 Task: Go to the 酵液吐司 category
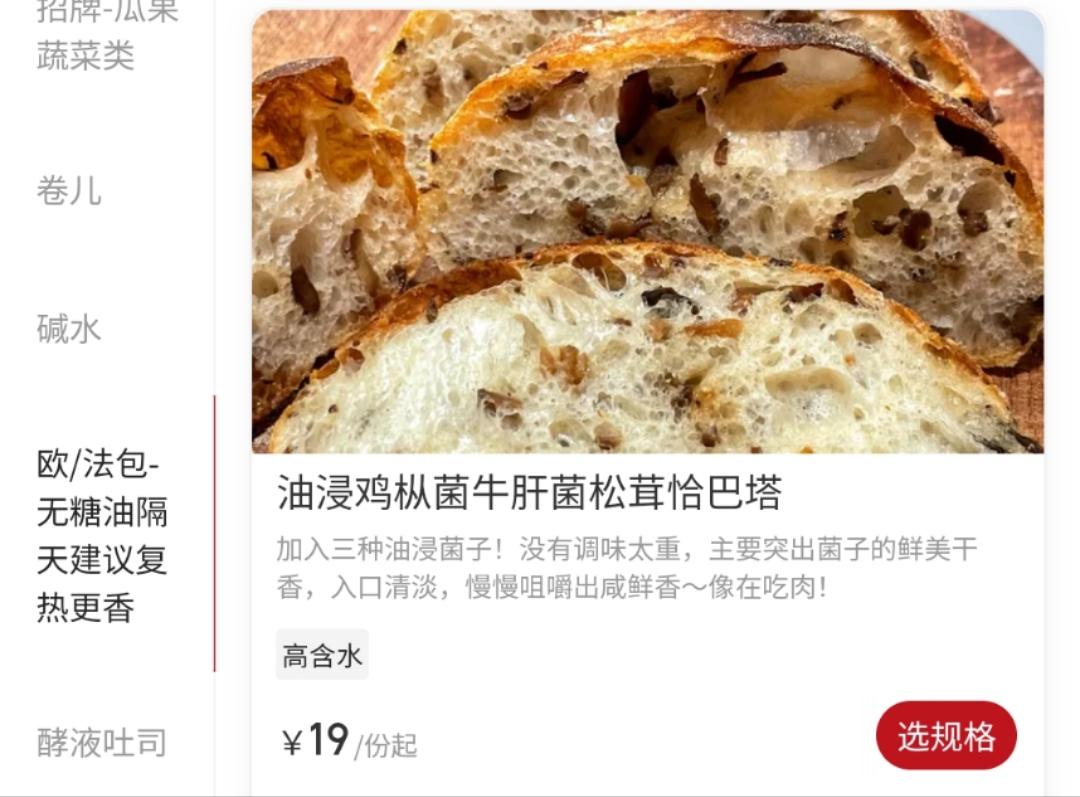[x=102, y=743]
